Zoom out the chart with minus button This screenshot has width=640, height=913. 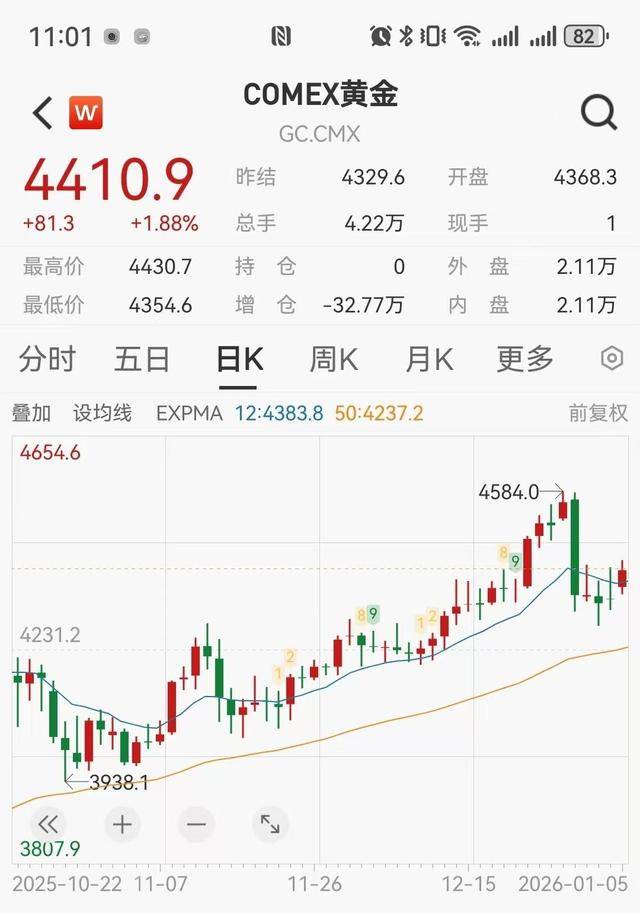tap(196, 824)
